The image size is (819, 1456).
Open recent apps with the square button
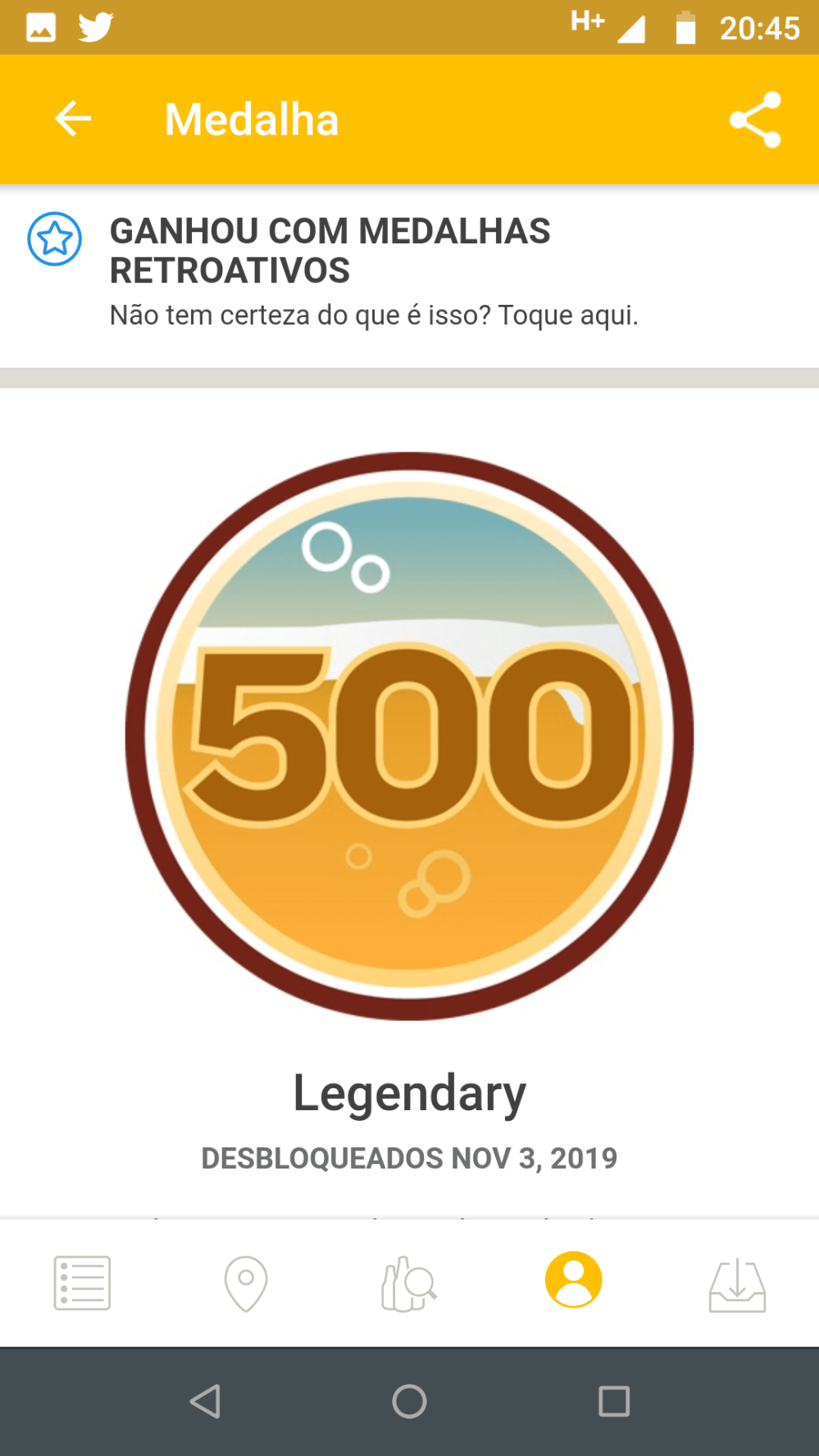(x=614, y=1401)
